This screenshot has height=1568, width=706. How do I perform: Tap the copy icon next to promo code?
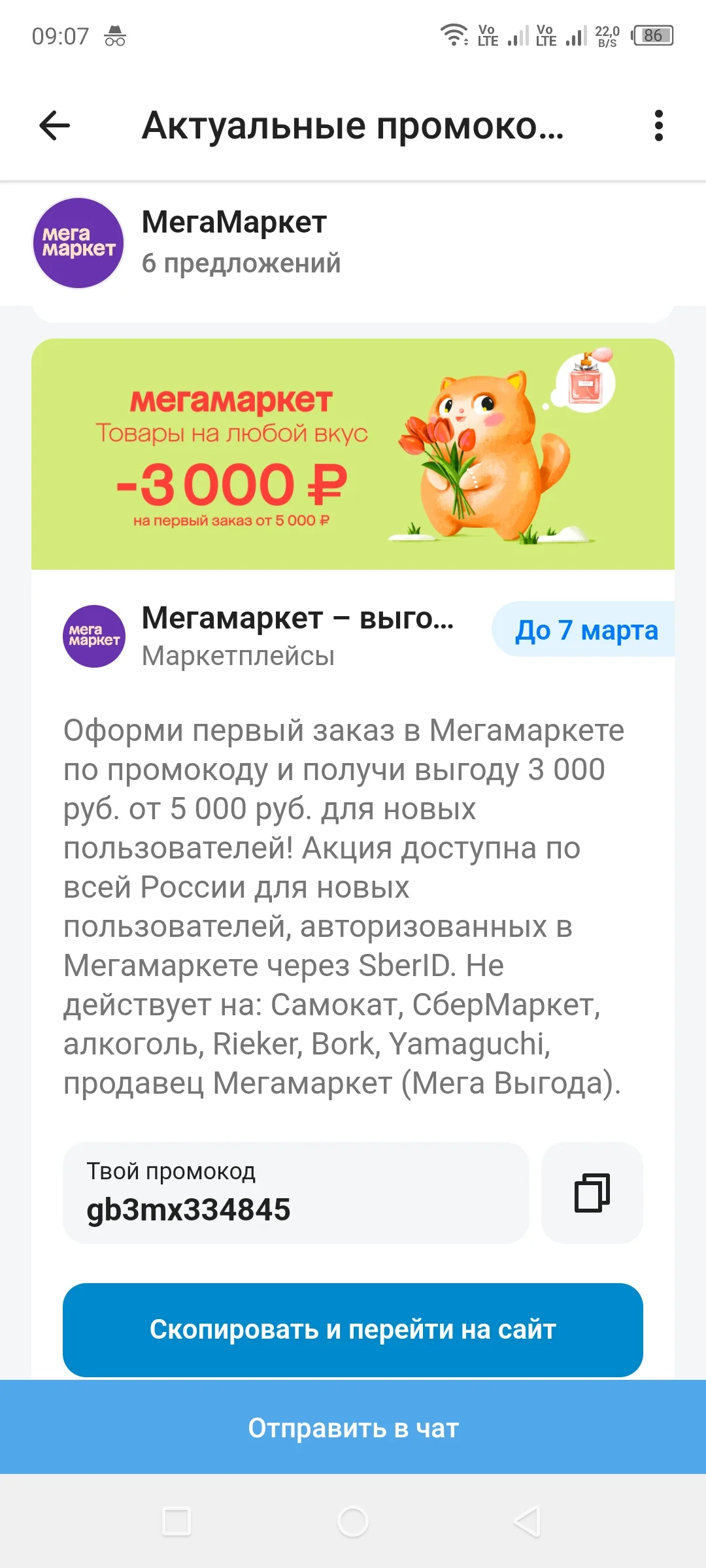click(x=590, y=1194)
